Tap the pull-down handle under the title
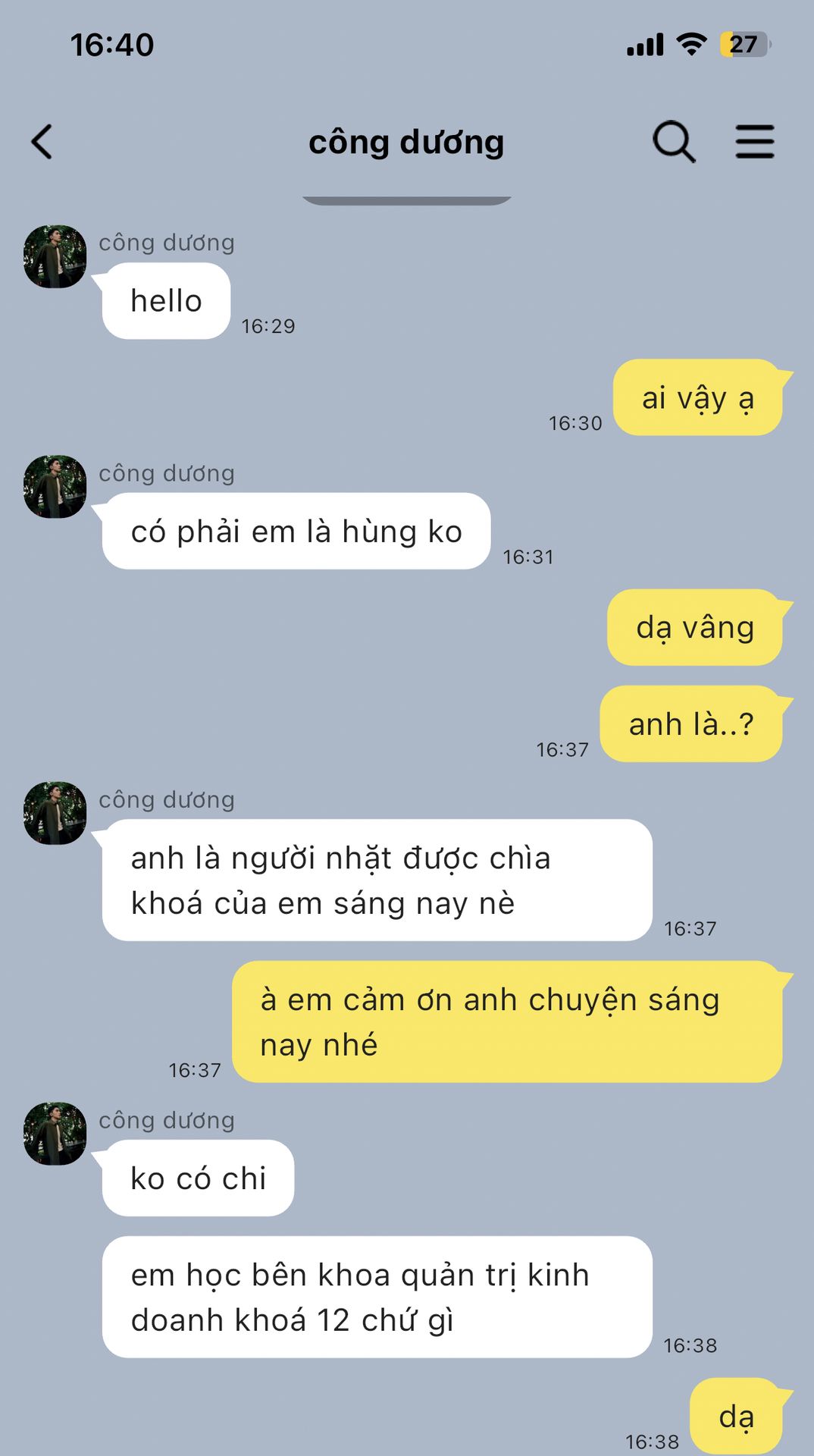 click(407, 200)
